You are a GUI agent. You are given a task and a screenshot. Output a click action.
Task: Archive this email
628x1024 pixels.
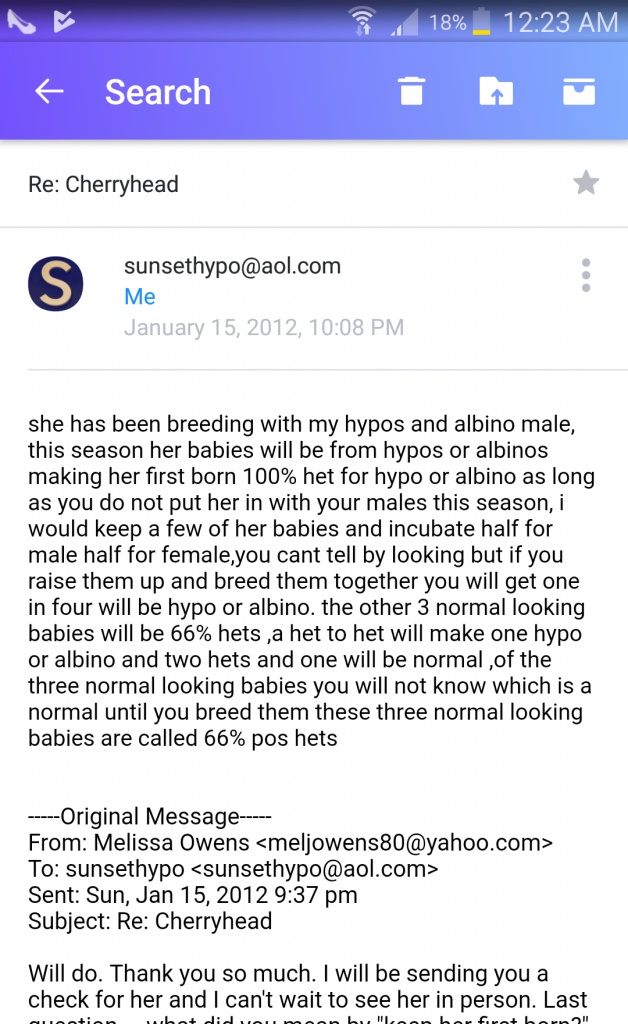[579, 91]
